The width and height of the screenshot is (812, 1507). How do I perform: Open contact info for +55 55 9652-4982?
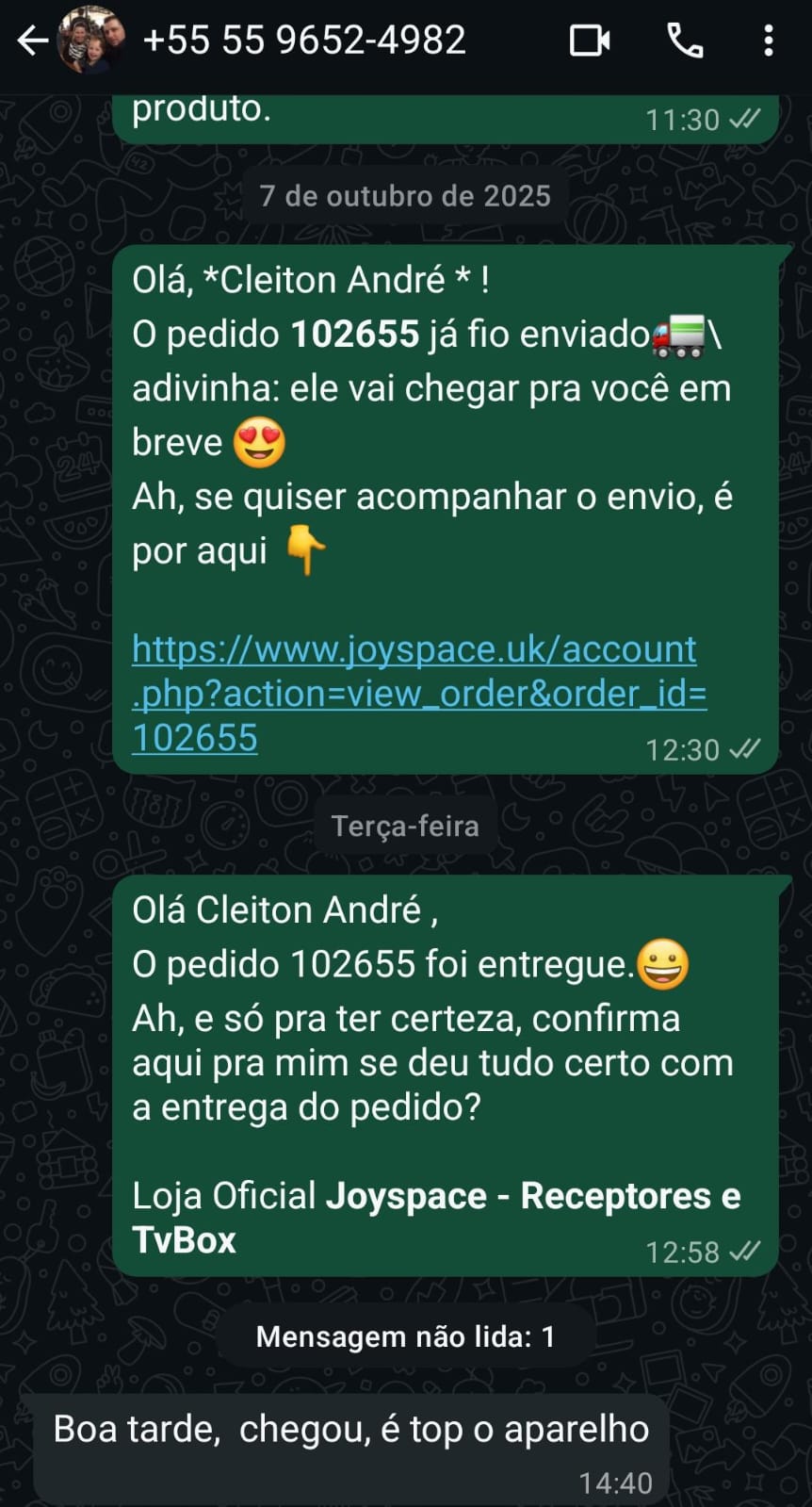pyautogui.click(x=304, y=41)
